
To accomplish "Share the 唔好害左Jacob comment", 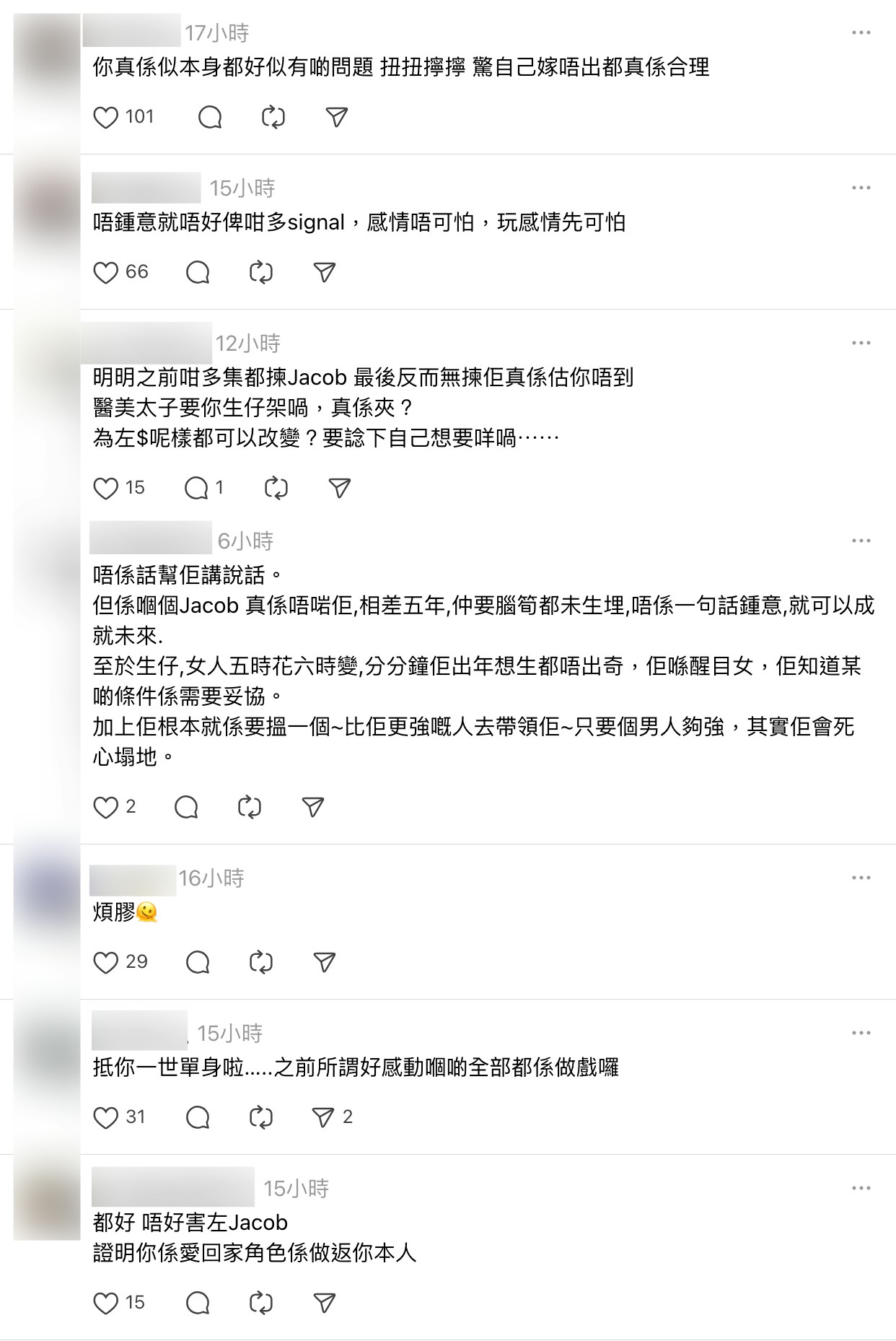I will 324,1303.
